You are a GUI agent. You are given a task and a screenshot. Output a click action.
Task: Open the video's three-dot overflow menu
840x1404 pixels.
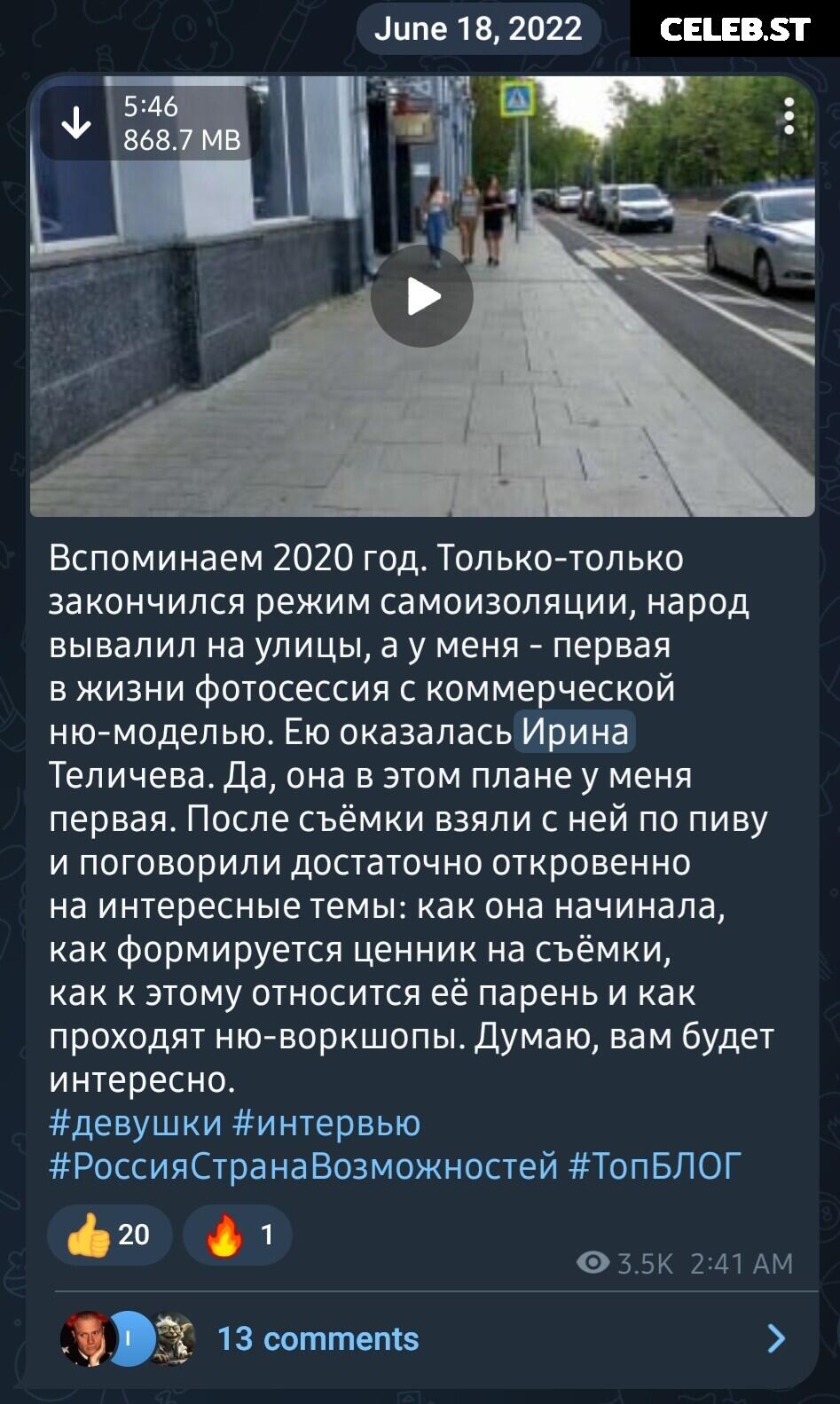tap(789, 116)
